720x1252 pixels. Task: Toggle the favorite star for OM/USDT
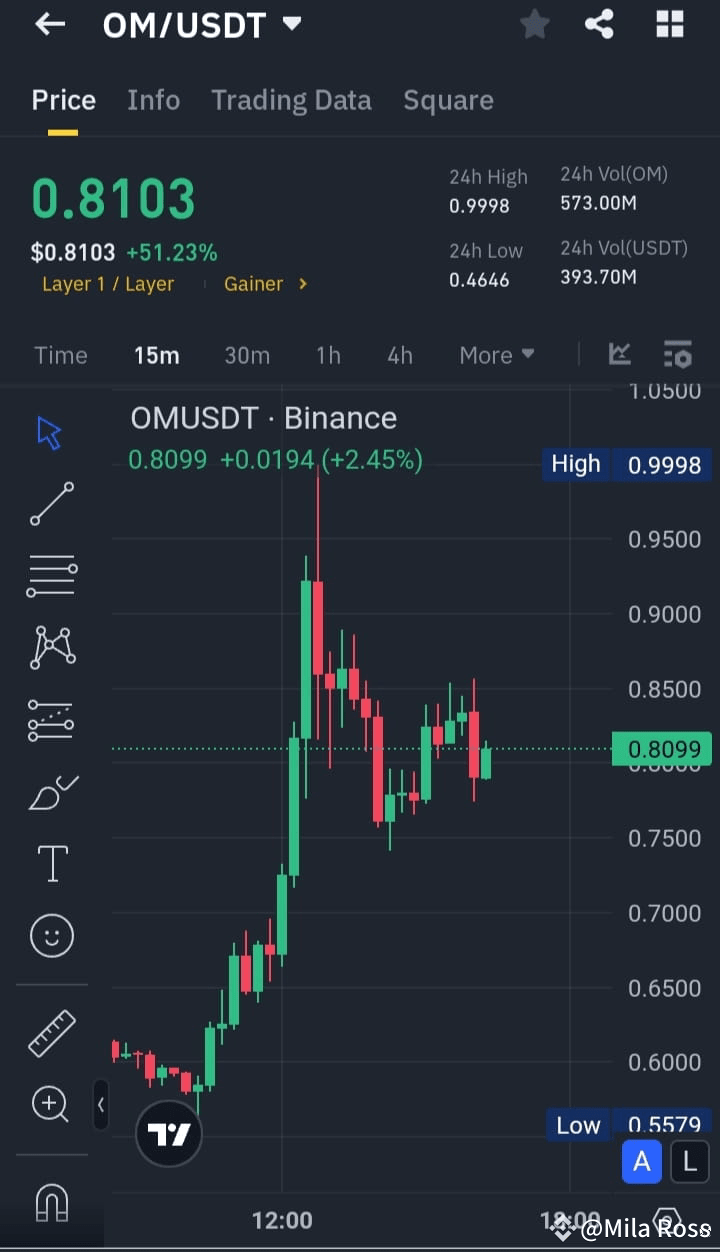[534, 24]
